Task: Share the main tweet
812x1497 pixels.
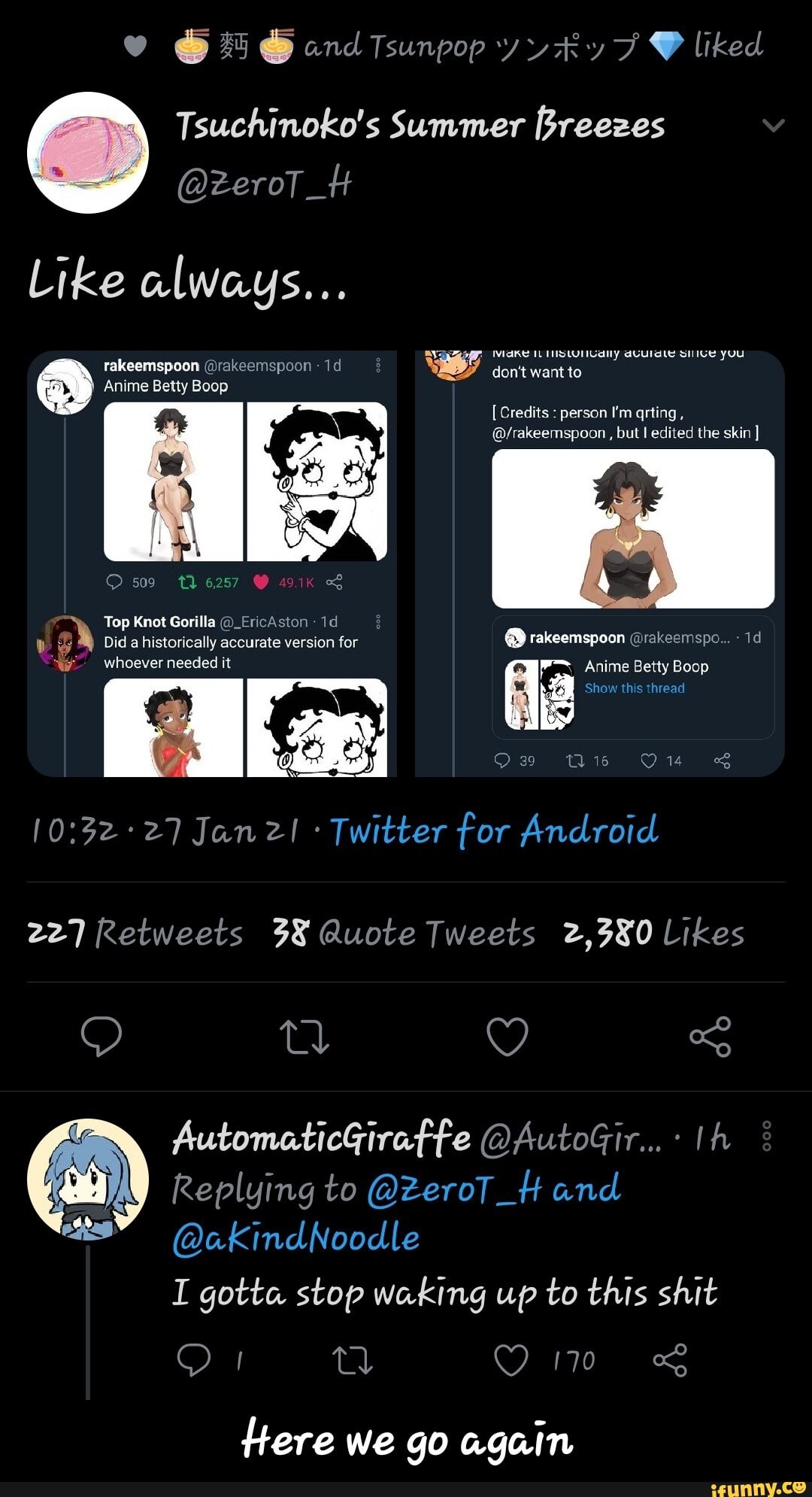Action: tap(710, 1036)
